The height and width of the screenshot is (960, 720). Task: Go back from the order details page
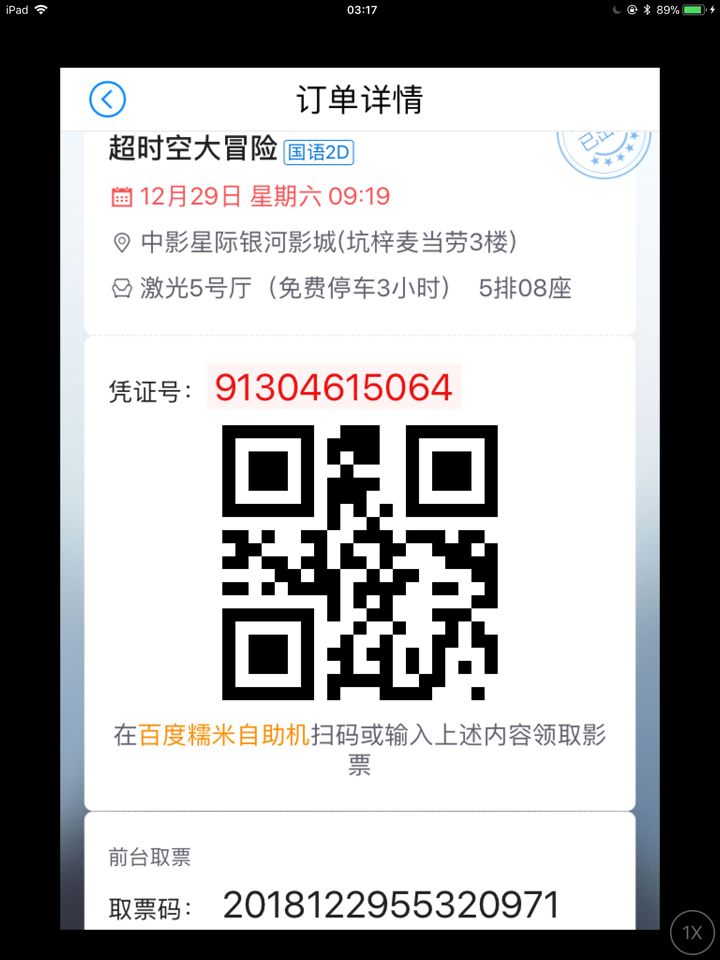(x=107, y=99)
